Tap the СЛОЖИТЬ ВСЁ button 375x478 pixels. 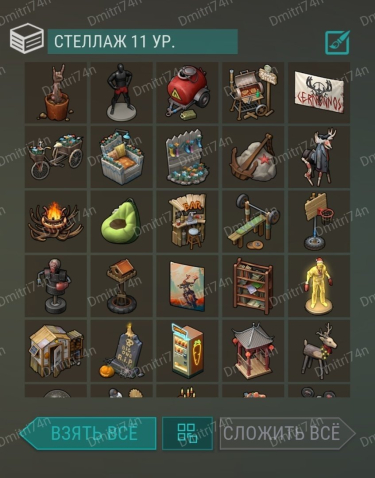click(x=287, y=433)
